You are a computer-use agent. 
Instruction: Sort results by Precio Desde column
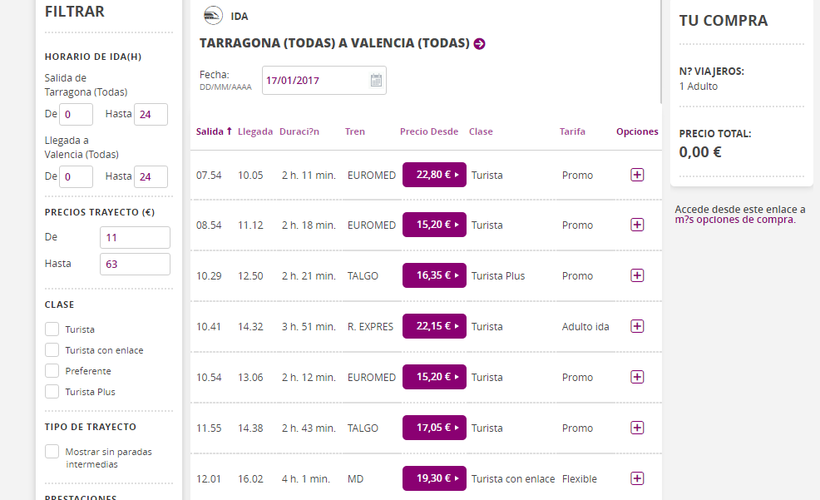(x=428, y=132)
